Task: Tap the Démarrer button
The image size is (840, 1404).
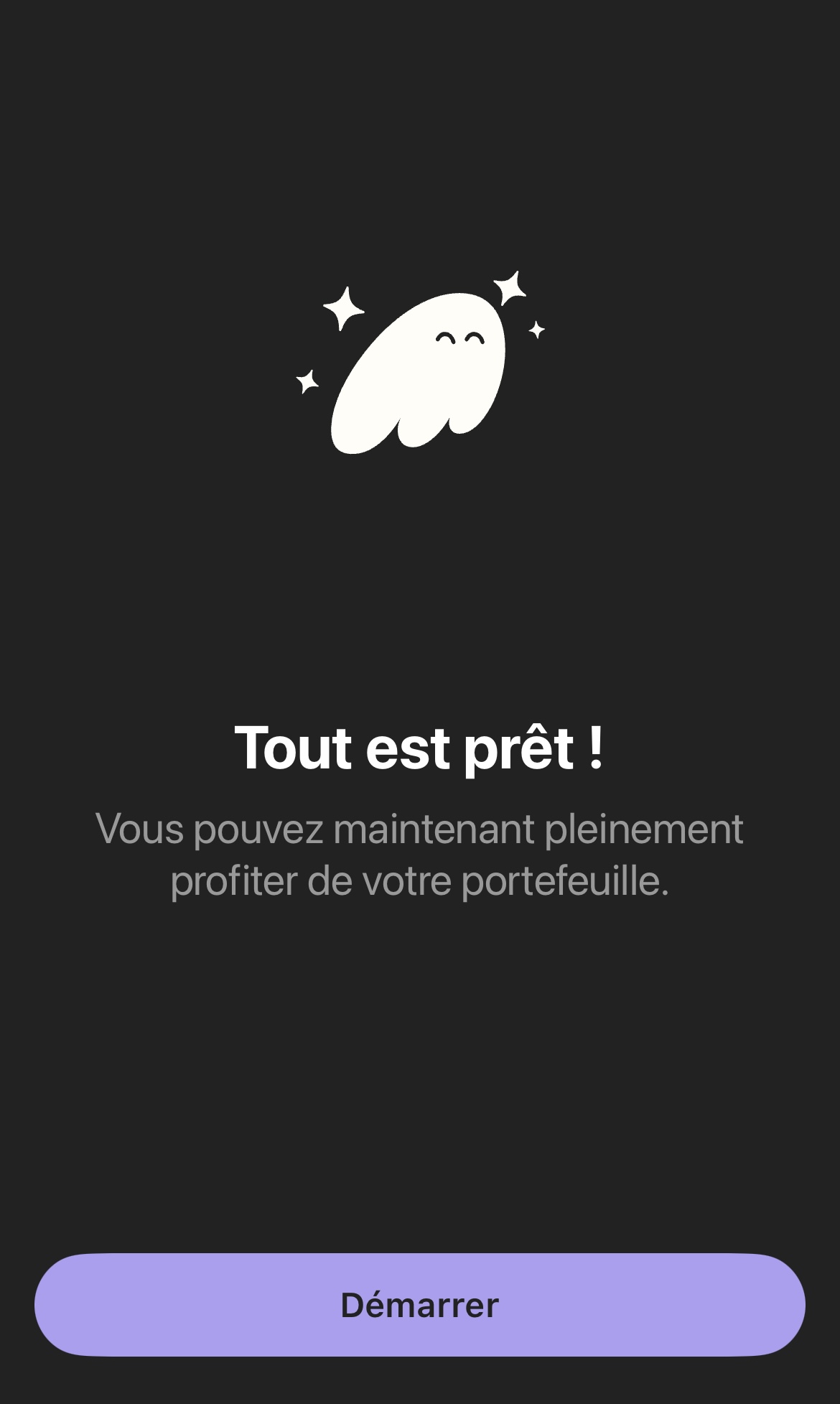Action: pyautogui.click(x=419, y=1304)
